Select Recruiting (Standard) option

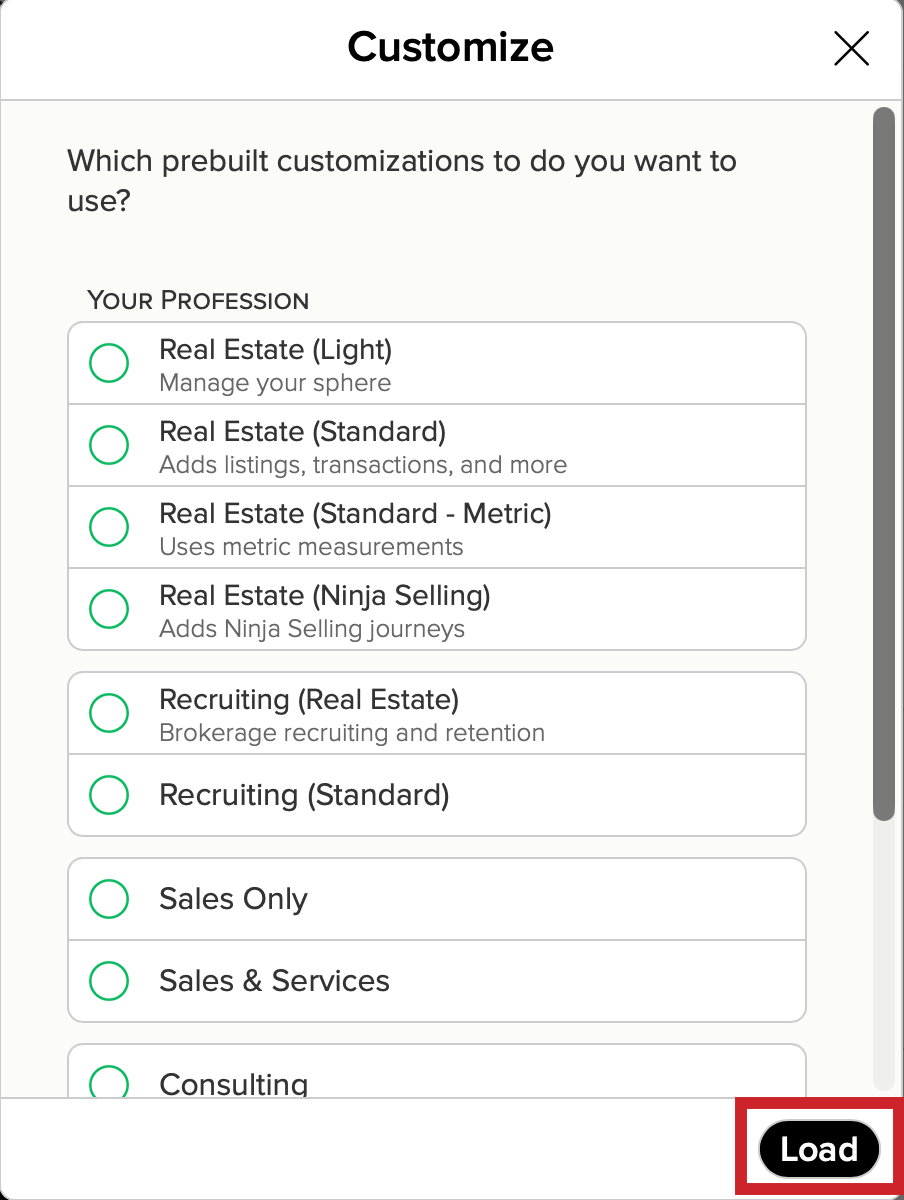pyautogui.click(x=109, y=795)
